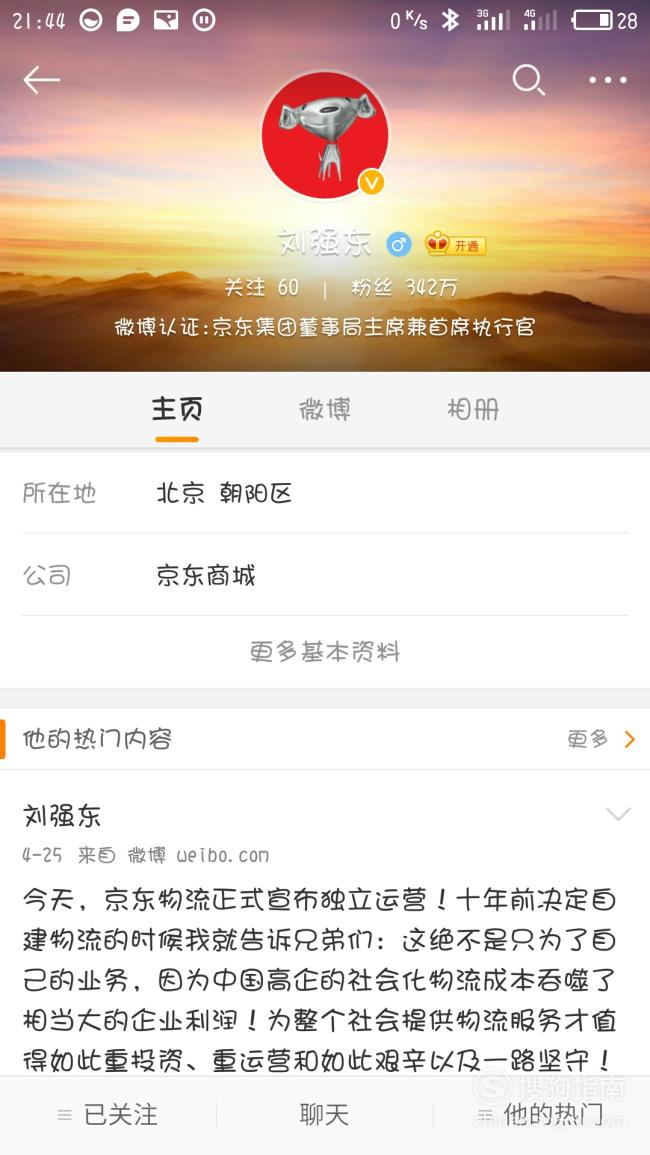View the 关注 60 following list
Viewport: 650px width, 1155px height.
262,287
